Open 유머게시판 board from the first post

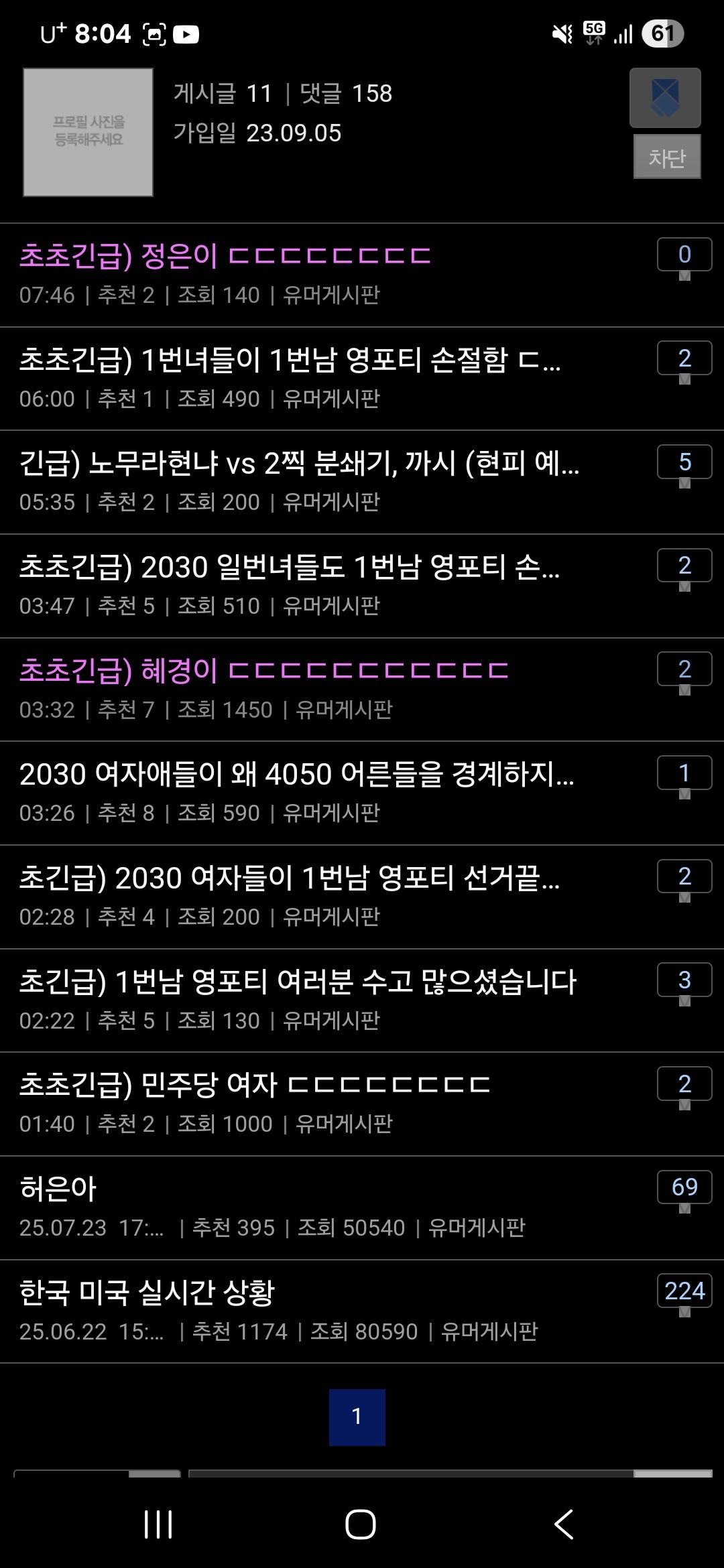331,296
